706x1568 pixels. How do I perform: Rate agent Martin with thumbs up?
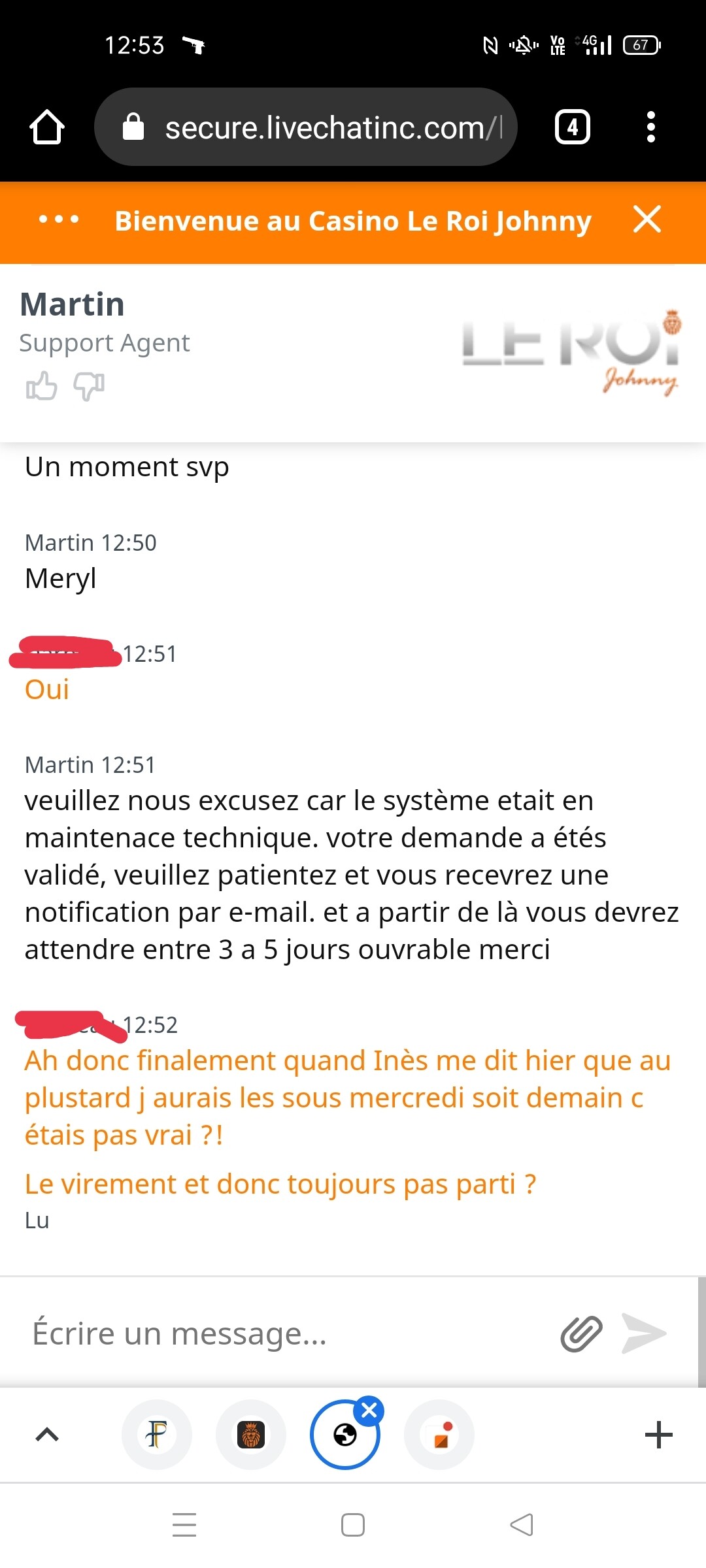(x=42, y=385)
